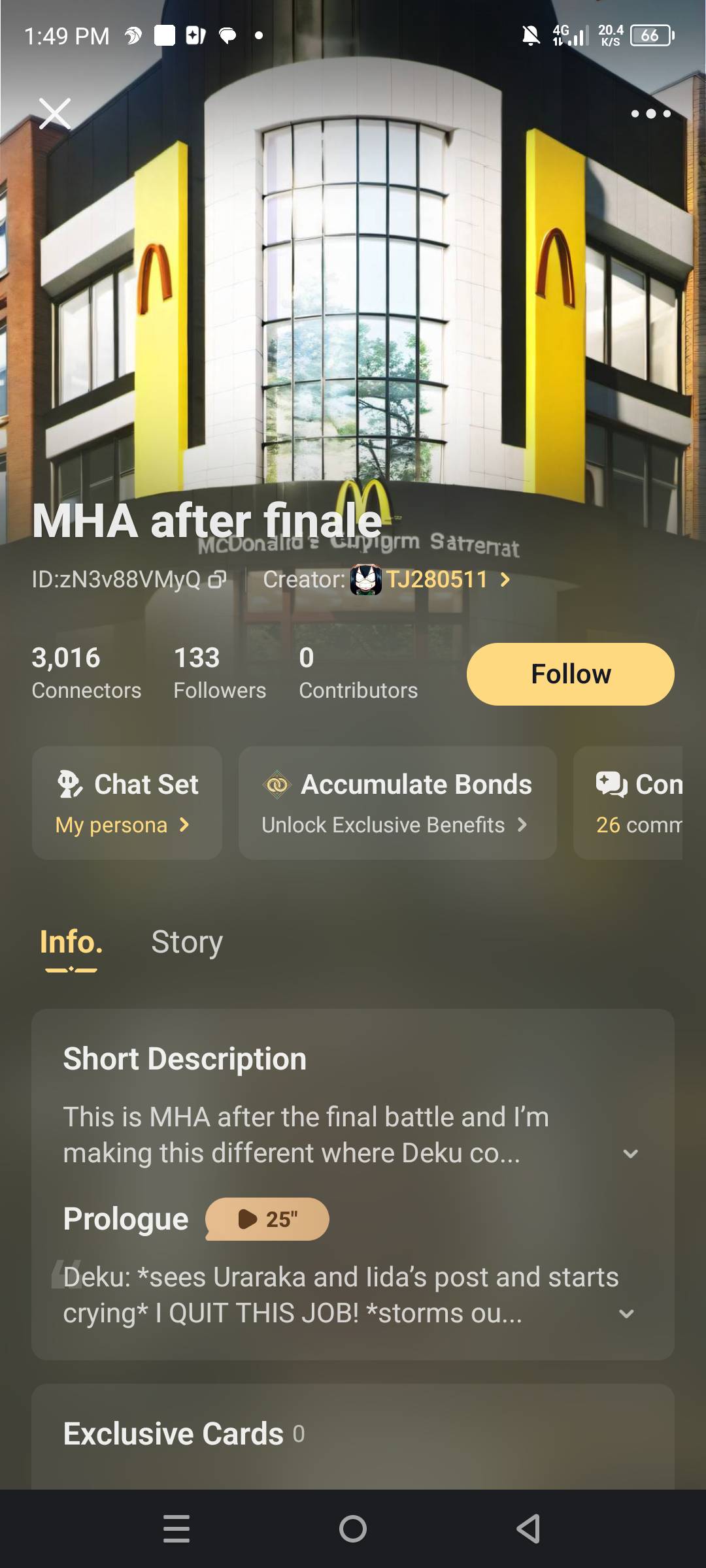This screenshot has width=706, height=1568.
Task: Open Accumulate Bonds exclusive benefits
Action: (x=397, y=803)
